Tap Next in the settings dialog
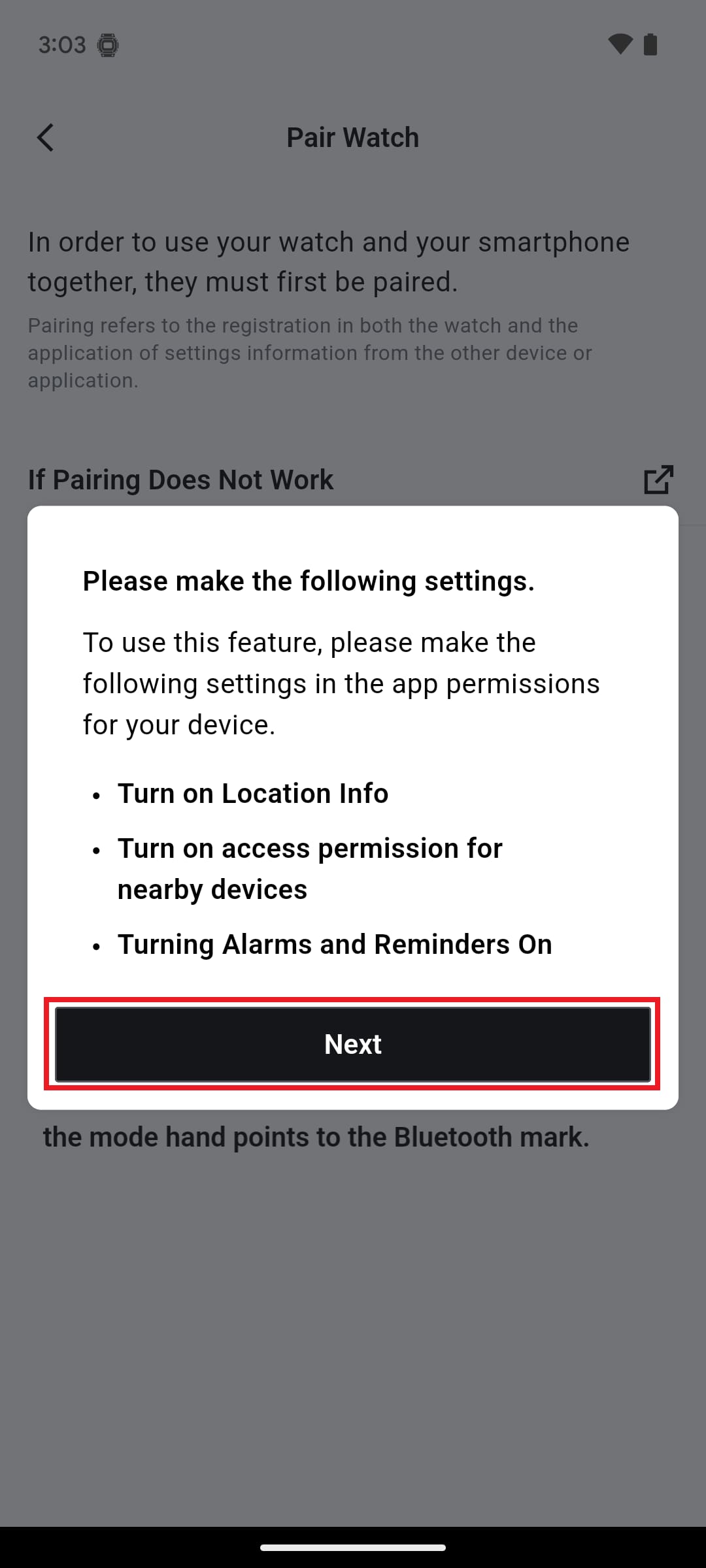706x1568 pixels. tap(353, 1044)
